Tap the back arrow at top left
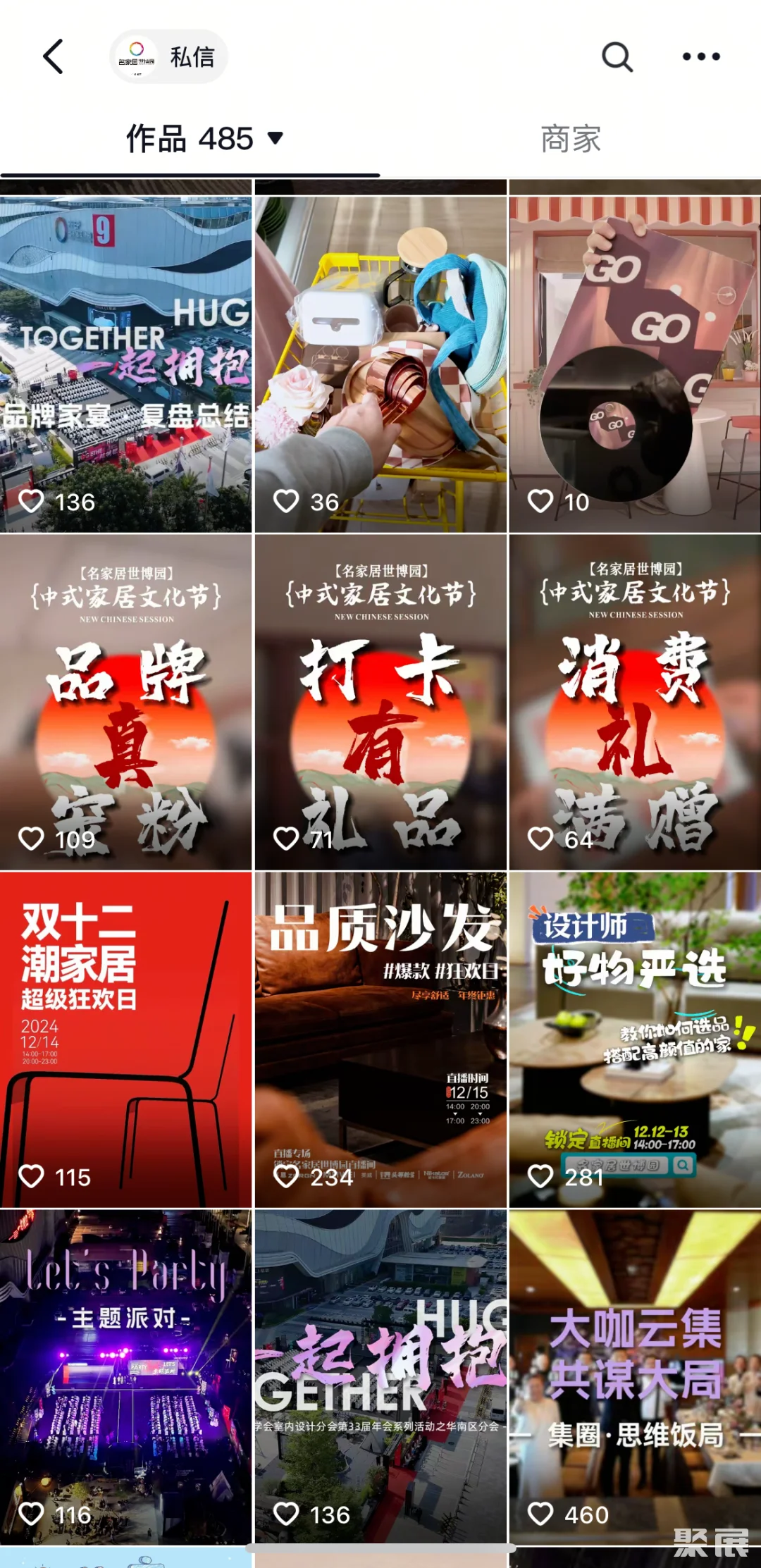The height and width of the screenshot is (1568, 761). pos(53,56)
